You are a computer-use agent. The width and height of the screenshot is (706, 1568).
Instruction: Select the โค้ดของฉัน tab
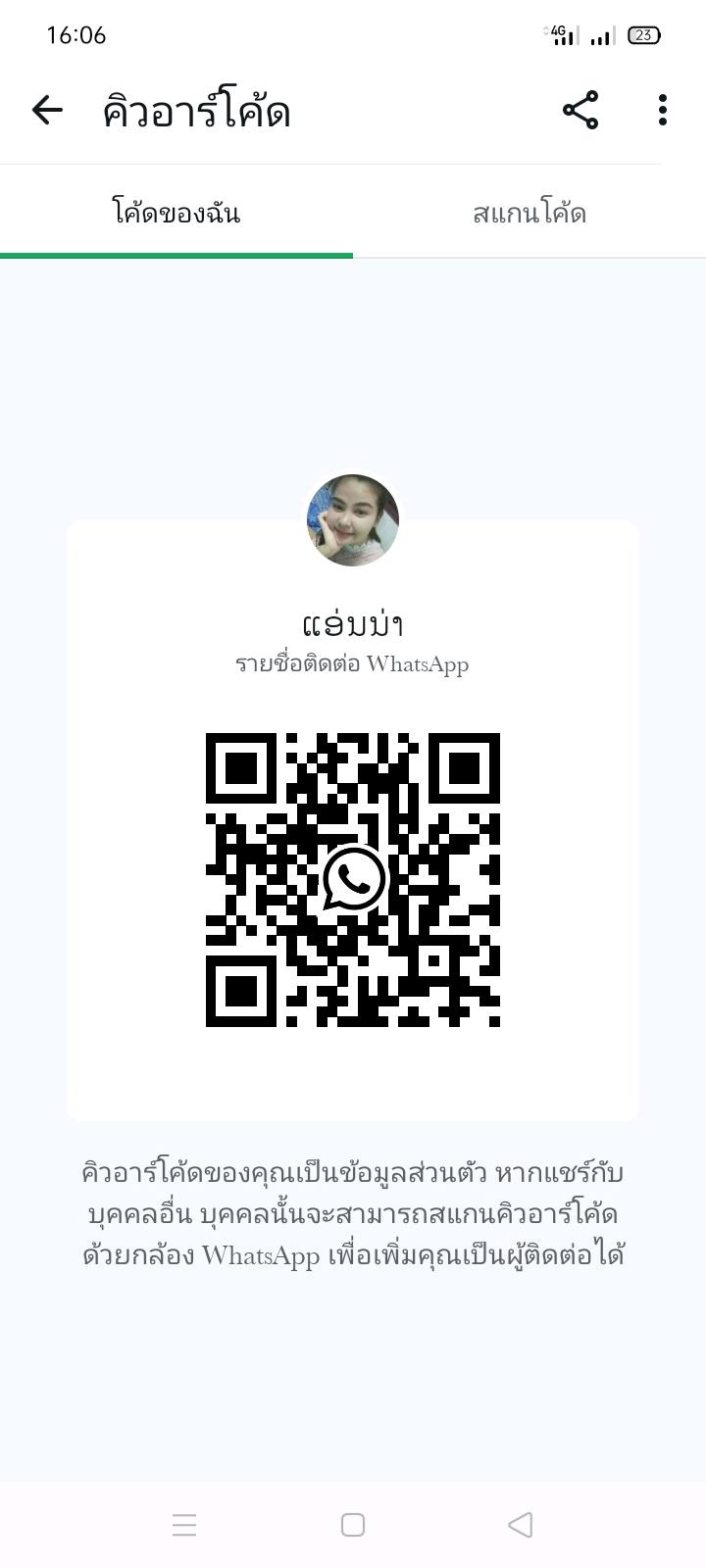(x=176, y=214)
